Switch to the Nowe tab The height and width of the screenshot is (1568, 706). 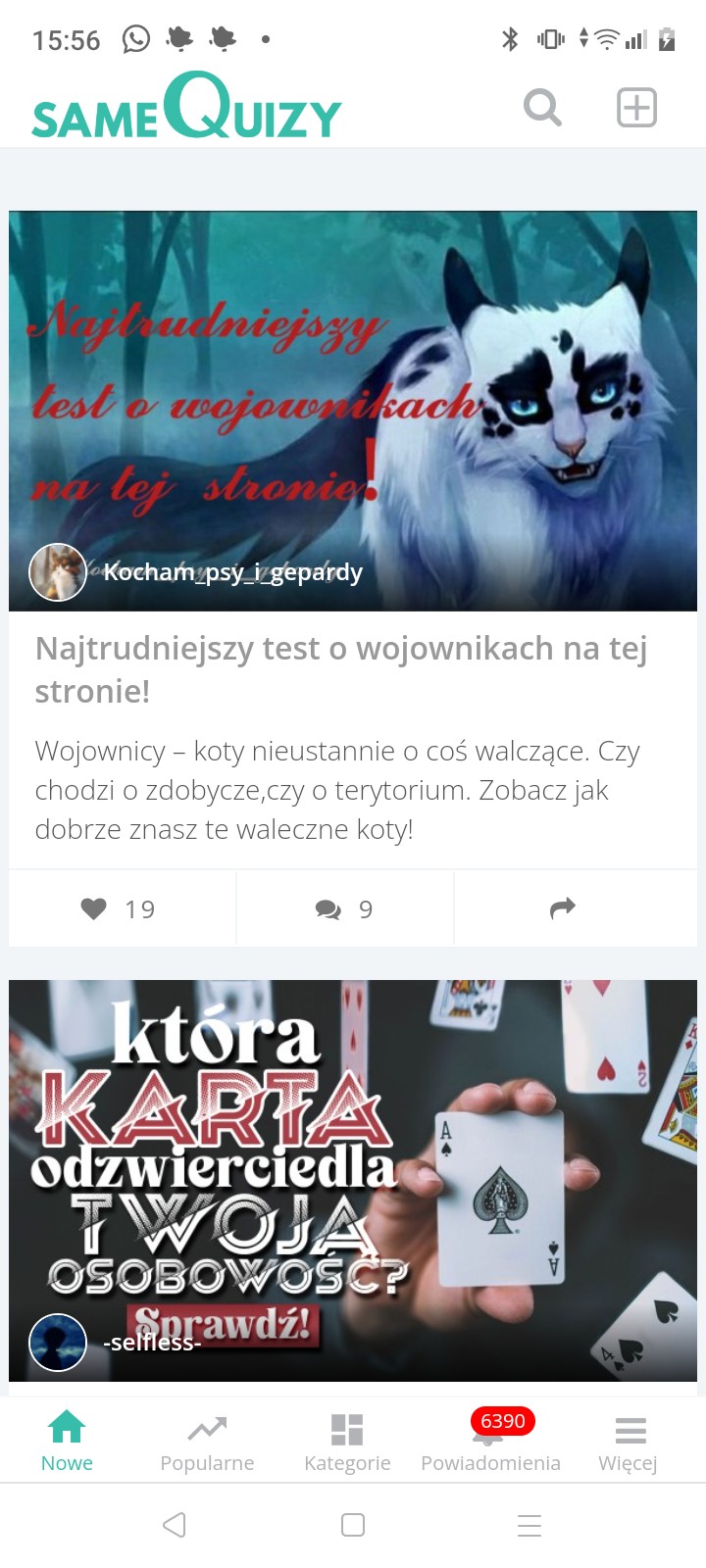(x=67, y=1441)
